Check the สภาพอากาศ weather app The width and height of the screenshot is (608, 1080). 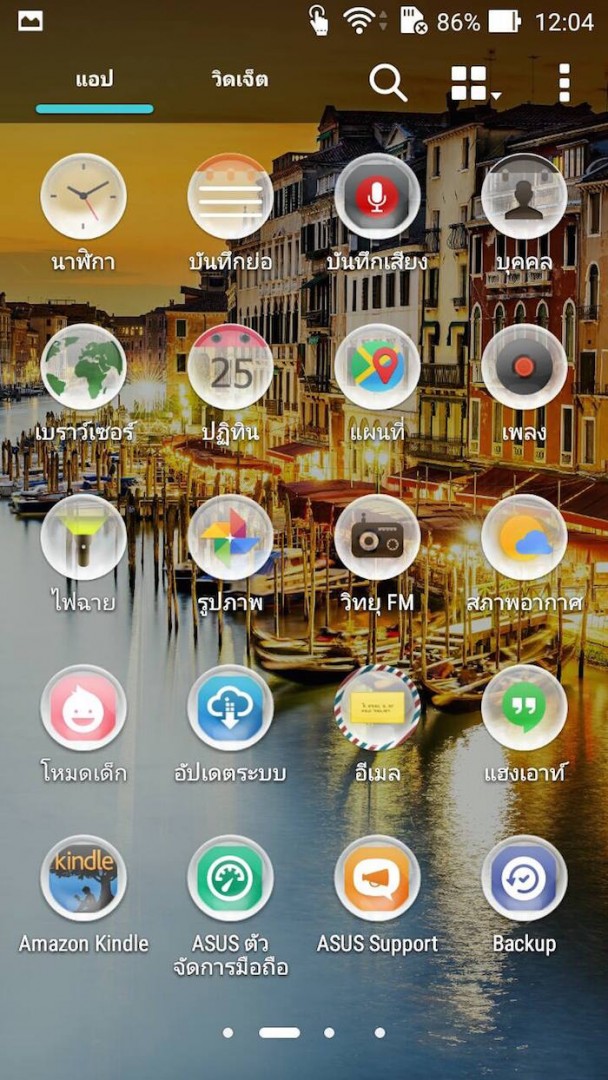click(x=524, y=537)
